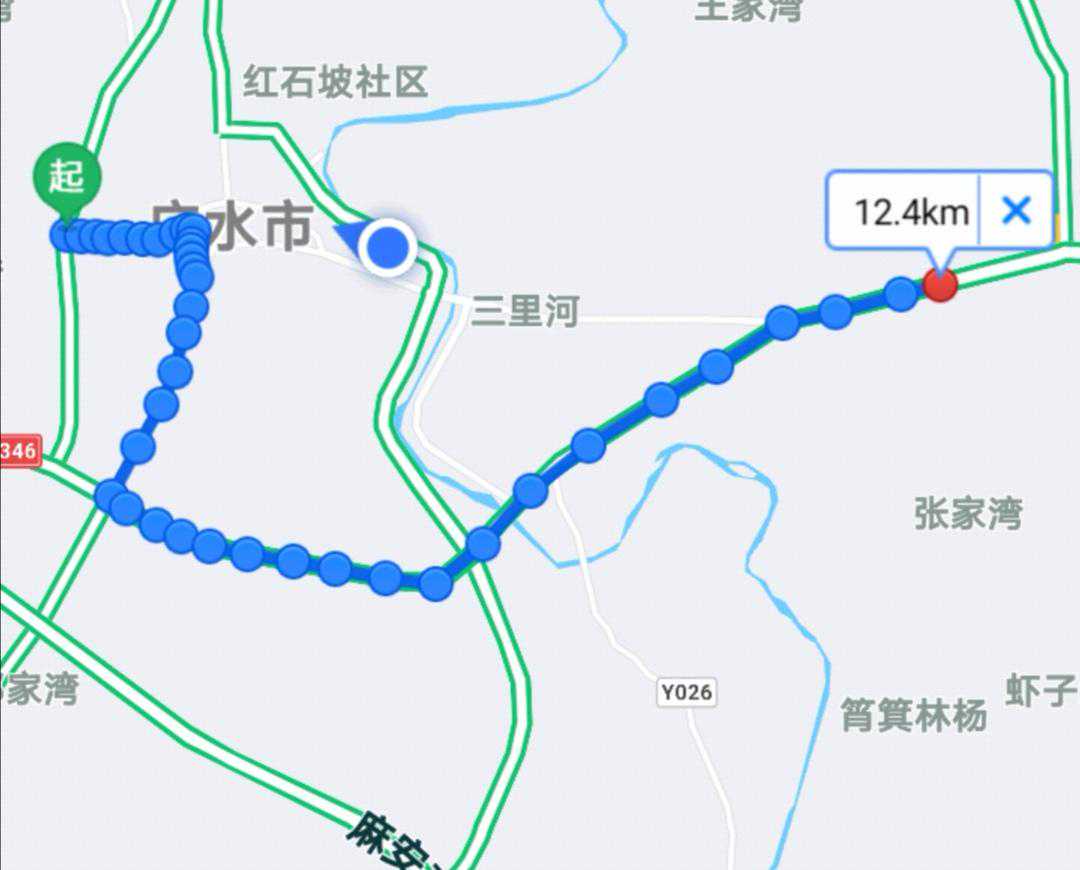
Task: Tap the green 起 start marker
Action: (68, 178)
